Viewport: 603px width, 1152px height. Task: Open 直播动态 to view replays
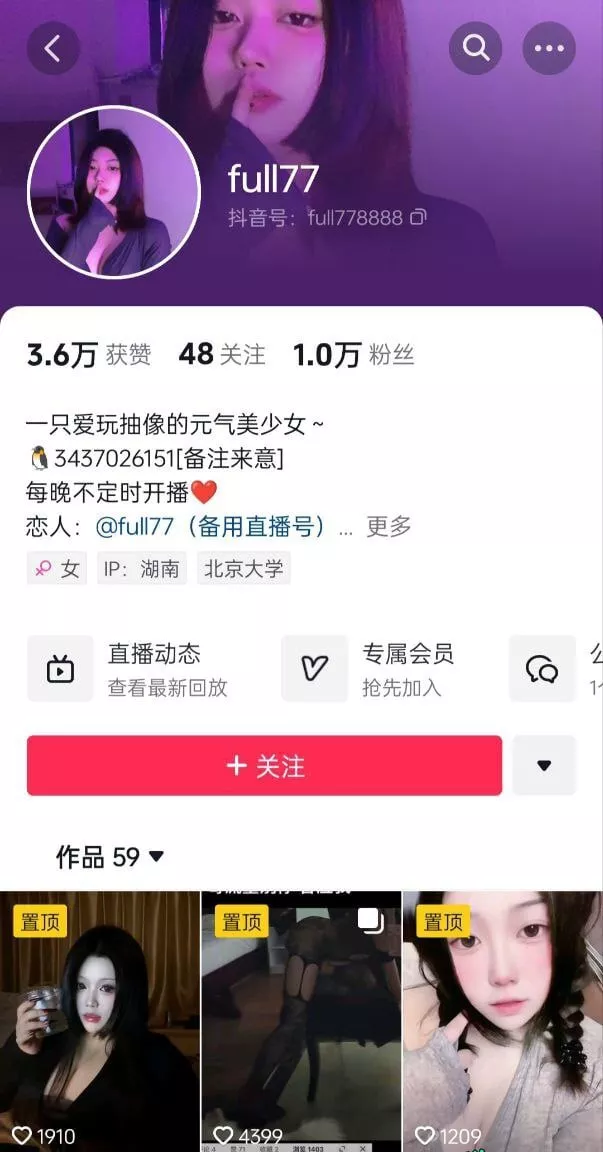click(x=128, y=669)
